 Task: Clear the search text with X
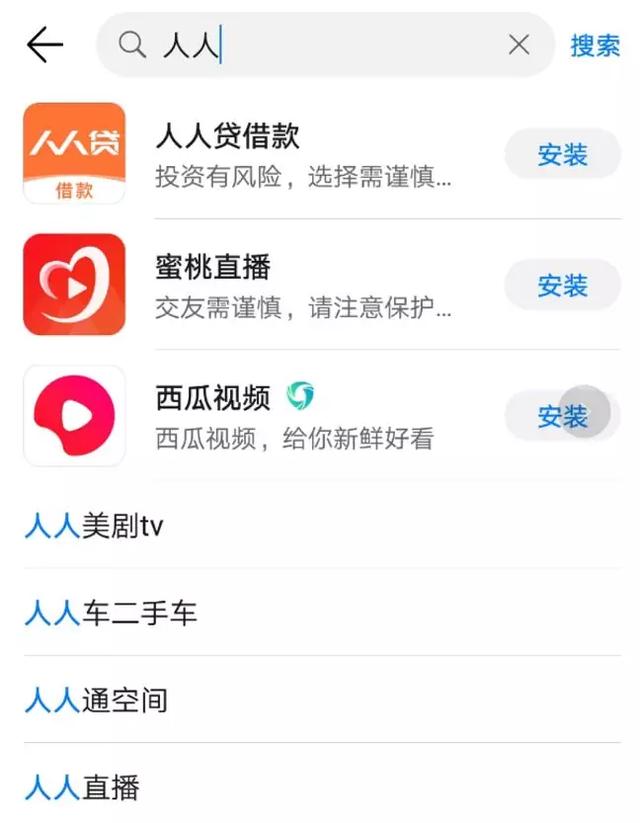(x=519, y=45)
